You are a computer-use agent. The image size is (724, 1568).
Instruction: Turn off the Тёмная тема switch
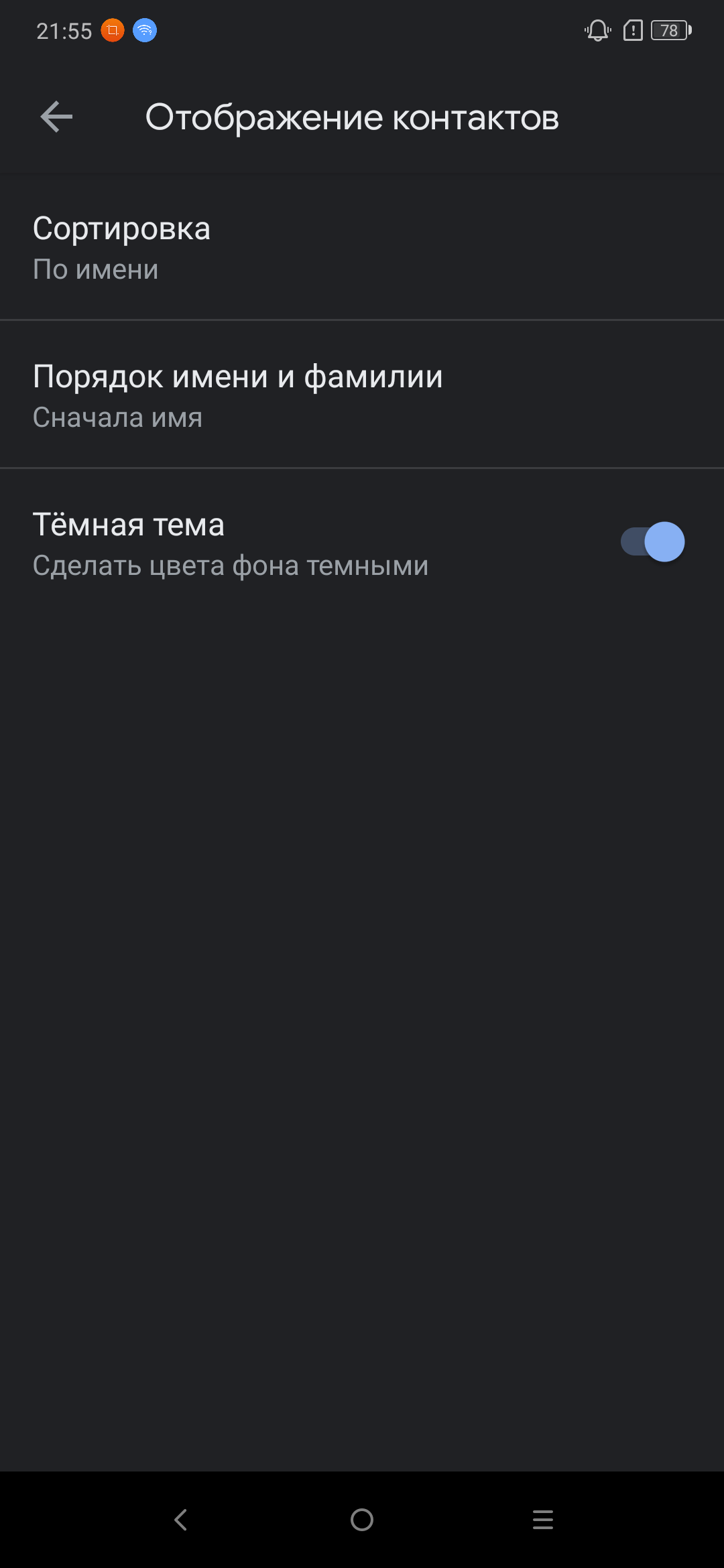click(x=652, y=542)
